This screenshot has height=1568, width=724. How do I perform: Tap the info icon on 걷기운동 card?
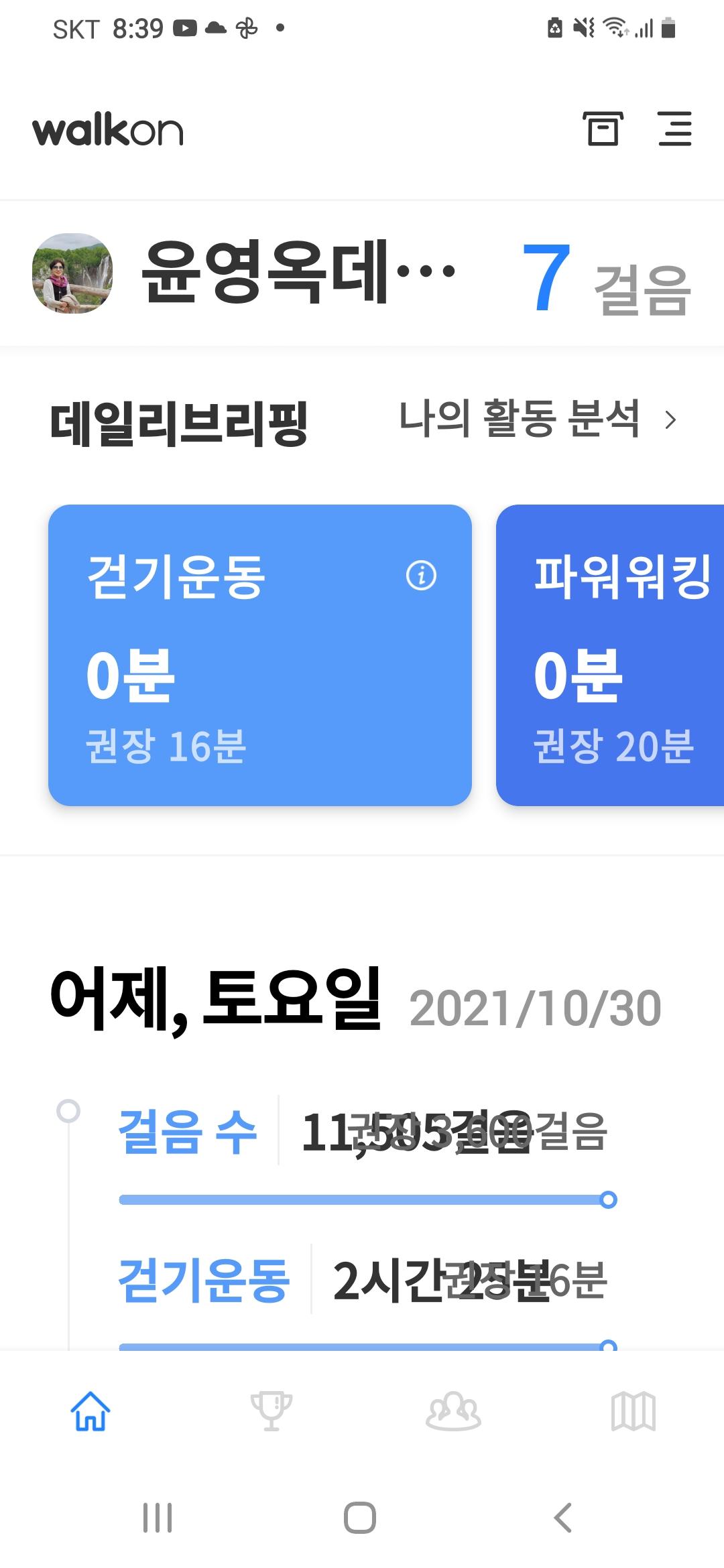coord(421,576)
